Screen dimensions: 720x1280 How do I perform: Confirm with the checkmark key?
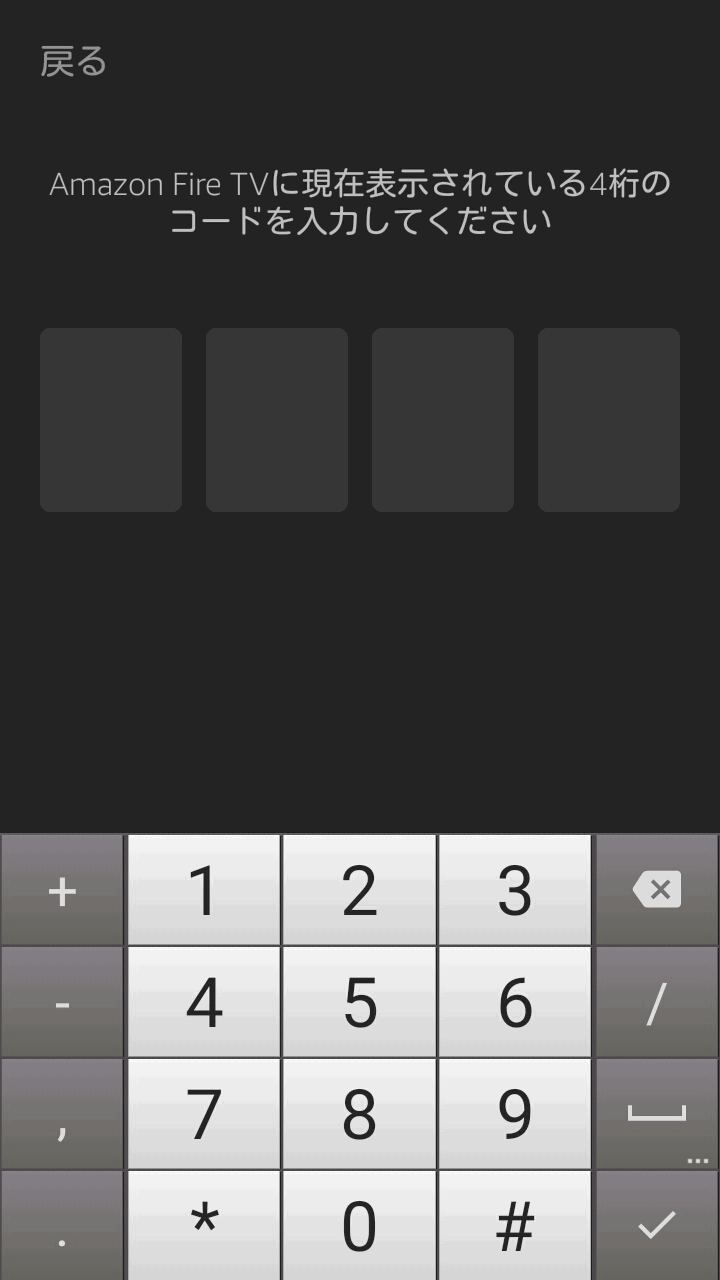[657, 1227]
